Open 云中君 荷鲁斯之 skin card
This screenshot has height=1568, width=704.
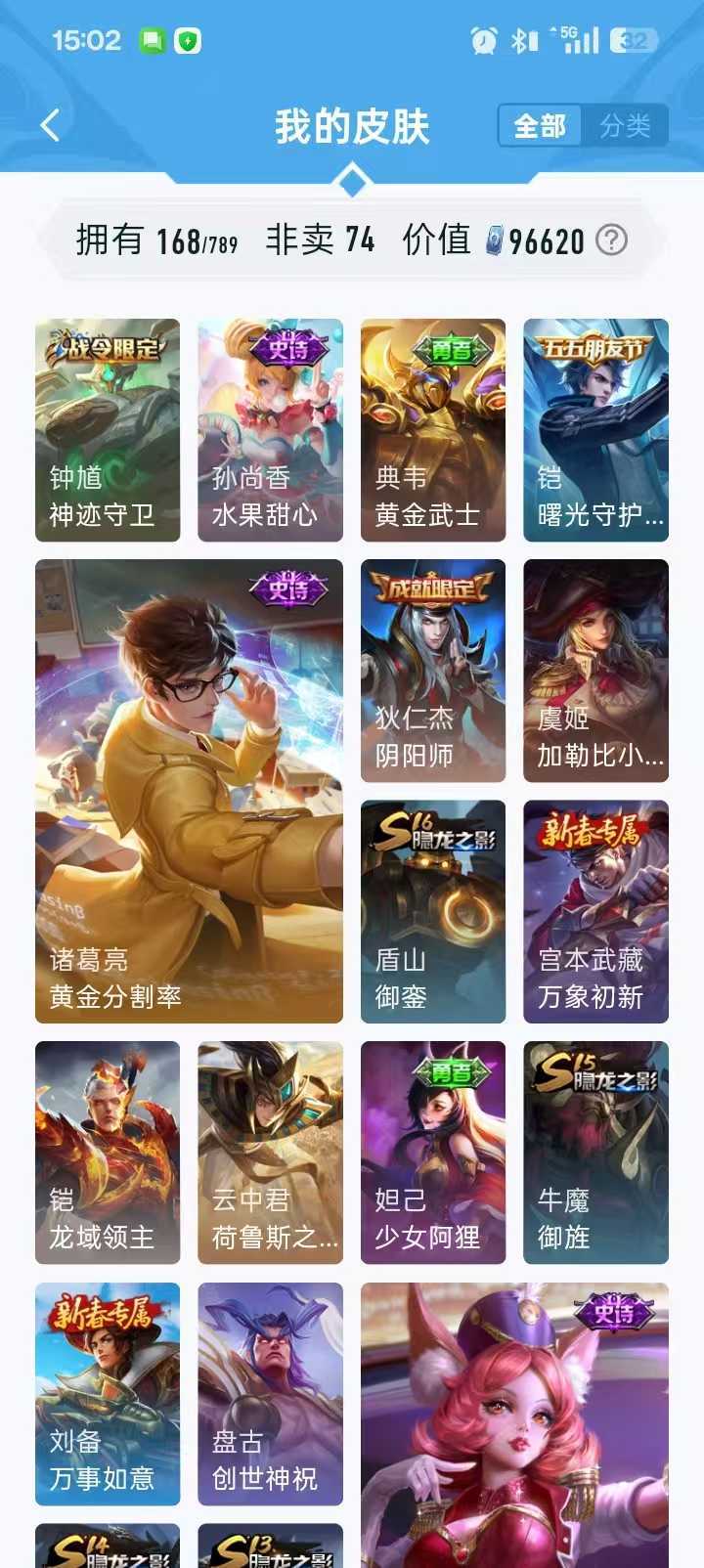(x=270, y=1153)
